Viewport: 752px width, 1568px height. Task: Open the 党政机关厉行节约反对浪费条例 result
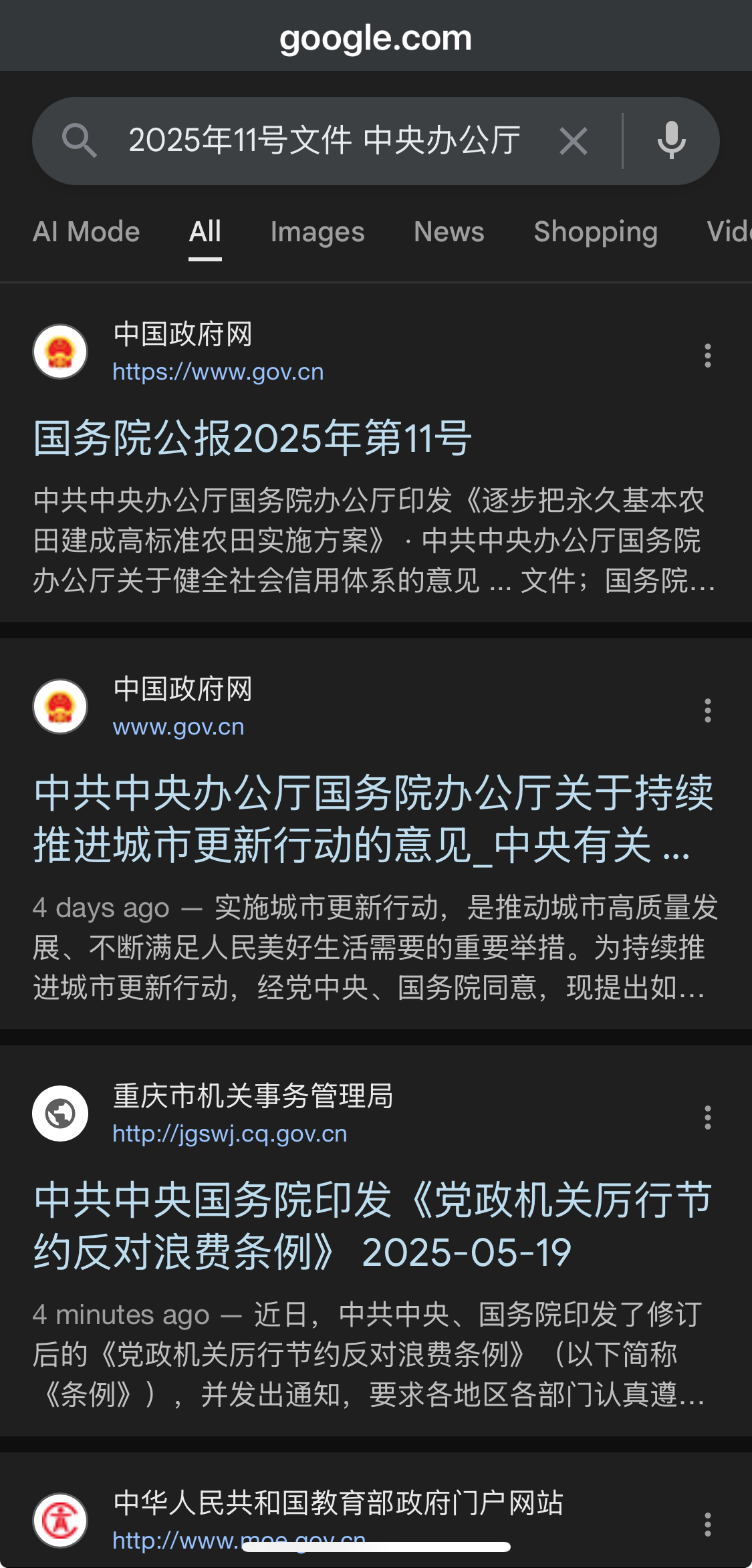373,1225
